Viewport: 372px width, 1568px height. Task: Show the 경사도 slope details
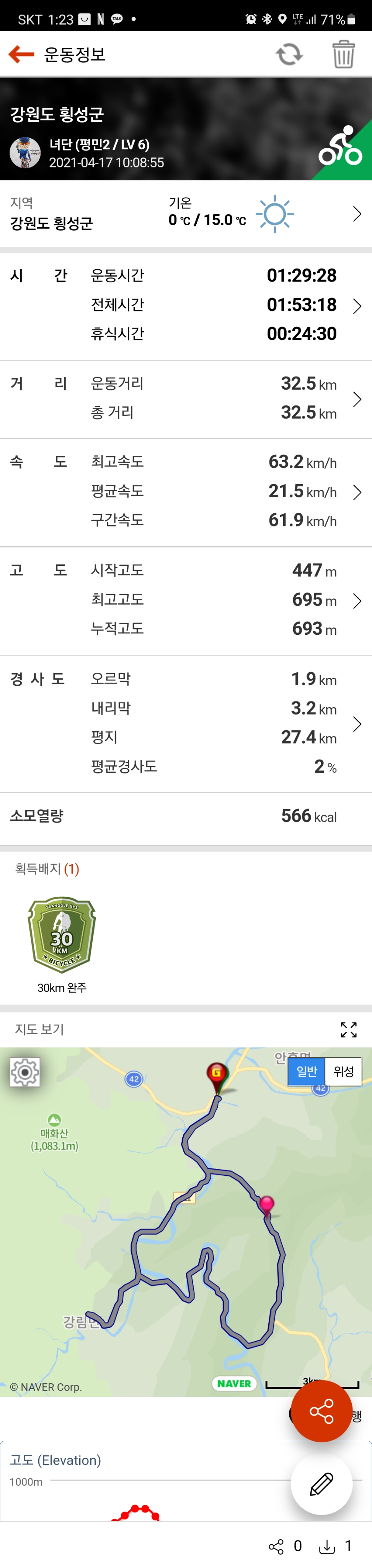[356, 724]
